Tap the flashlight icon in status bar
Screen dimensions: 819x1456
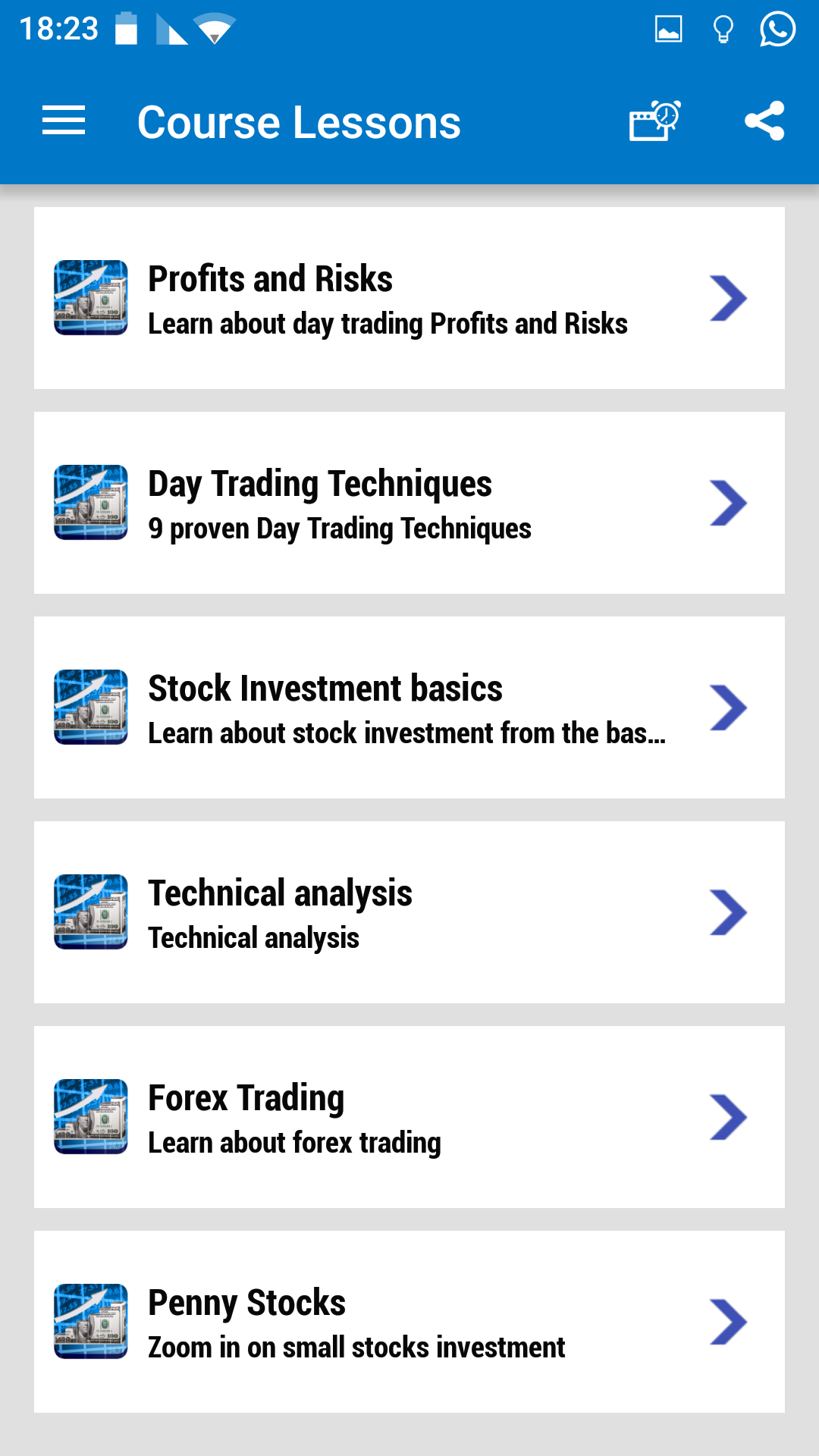click(722, 30)
